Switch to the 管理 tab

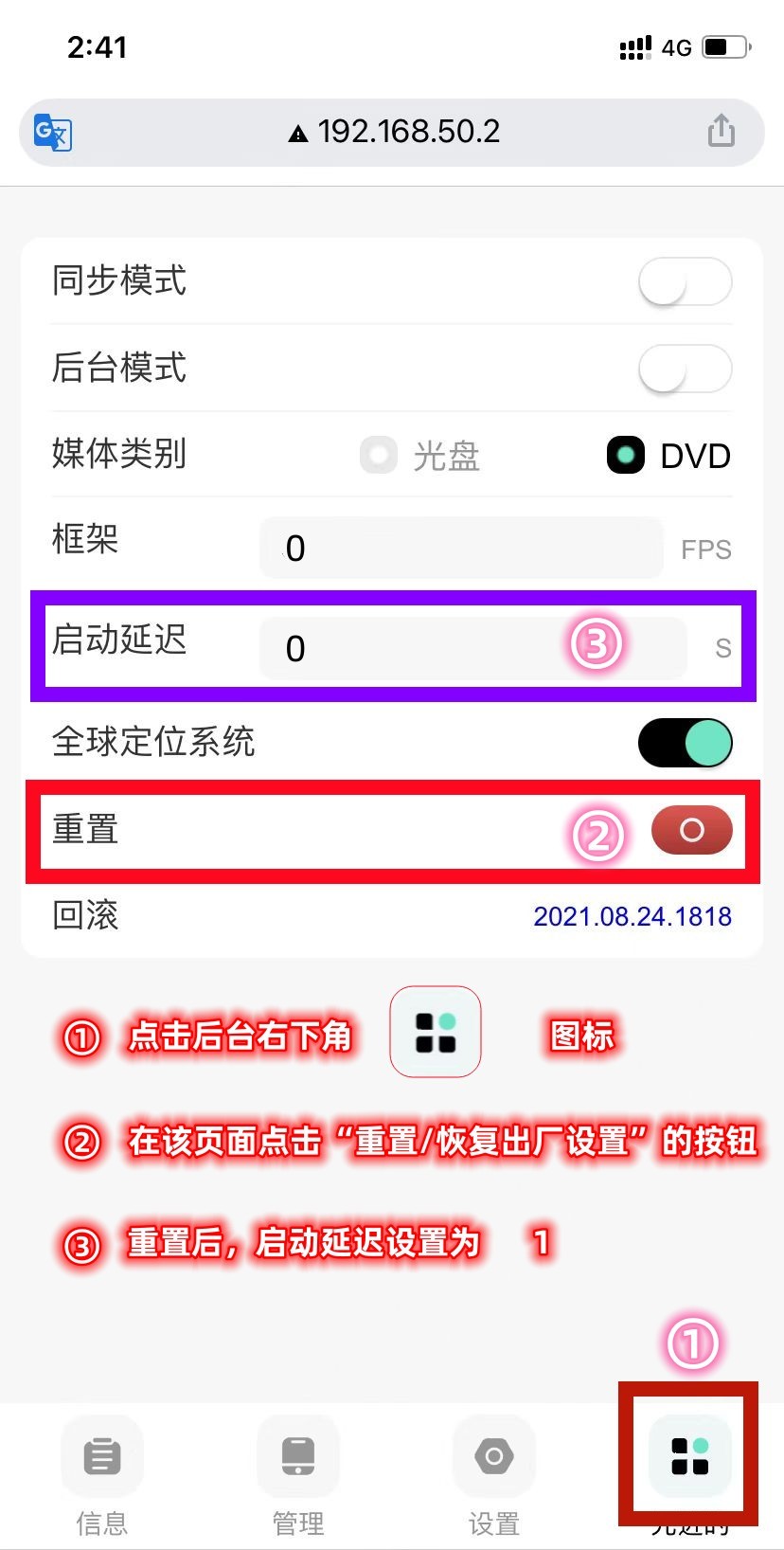tap(298, 1475)
